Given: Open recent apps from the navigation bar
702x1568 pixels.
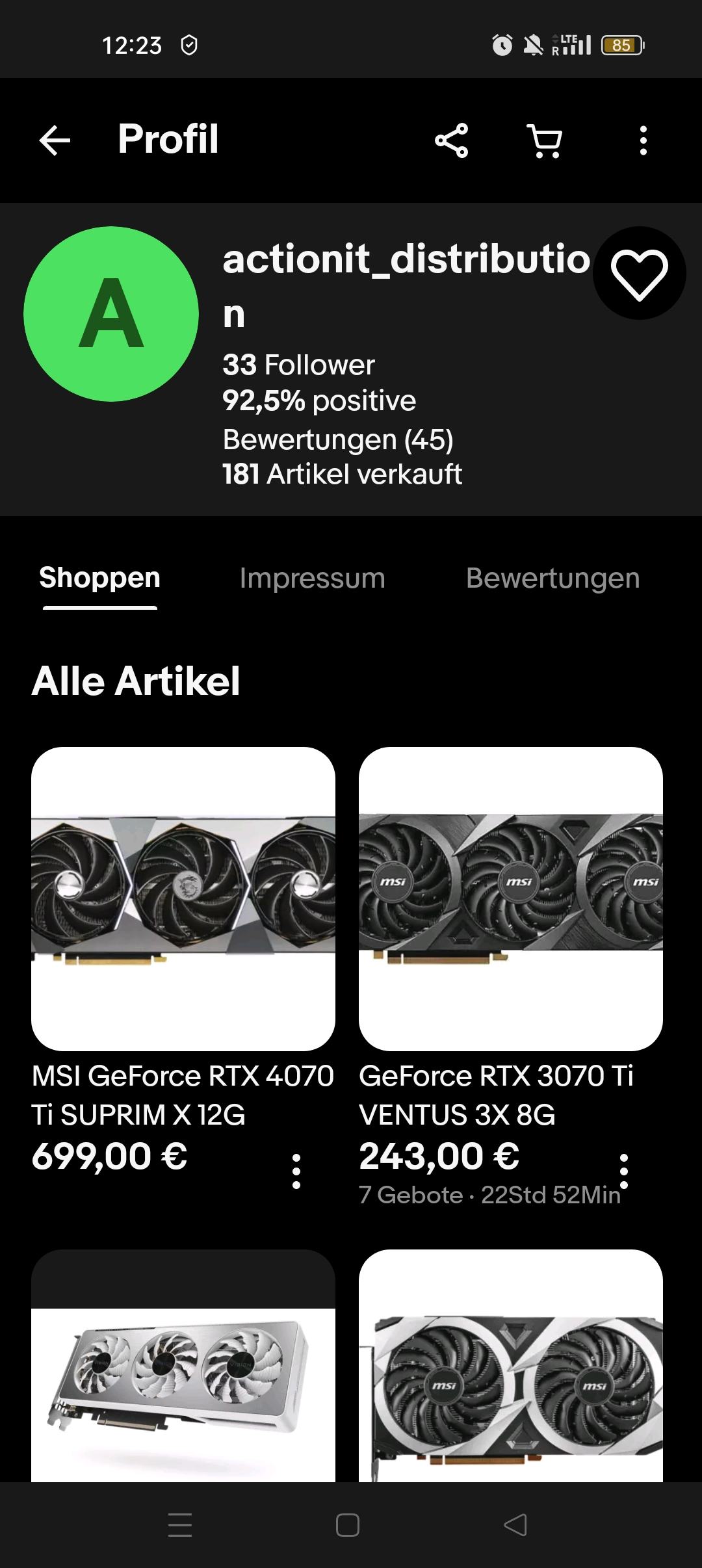Looking at the screenshot, I should click(180, 1525).
